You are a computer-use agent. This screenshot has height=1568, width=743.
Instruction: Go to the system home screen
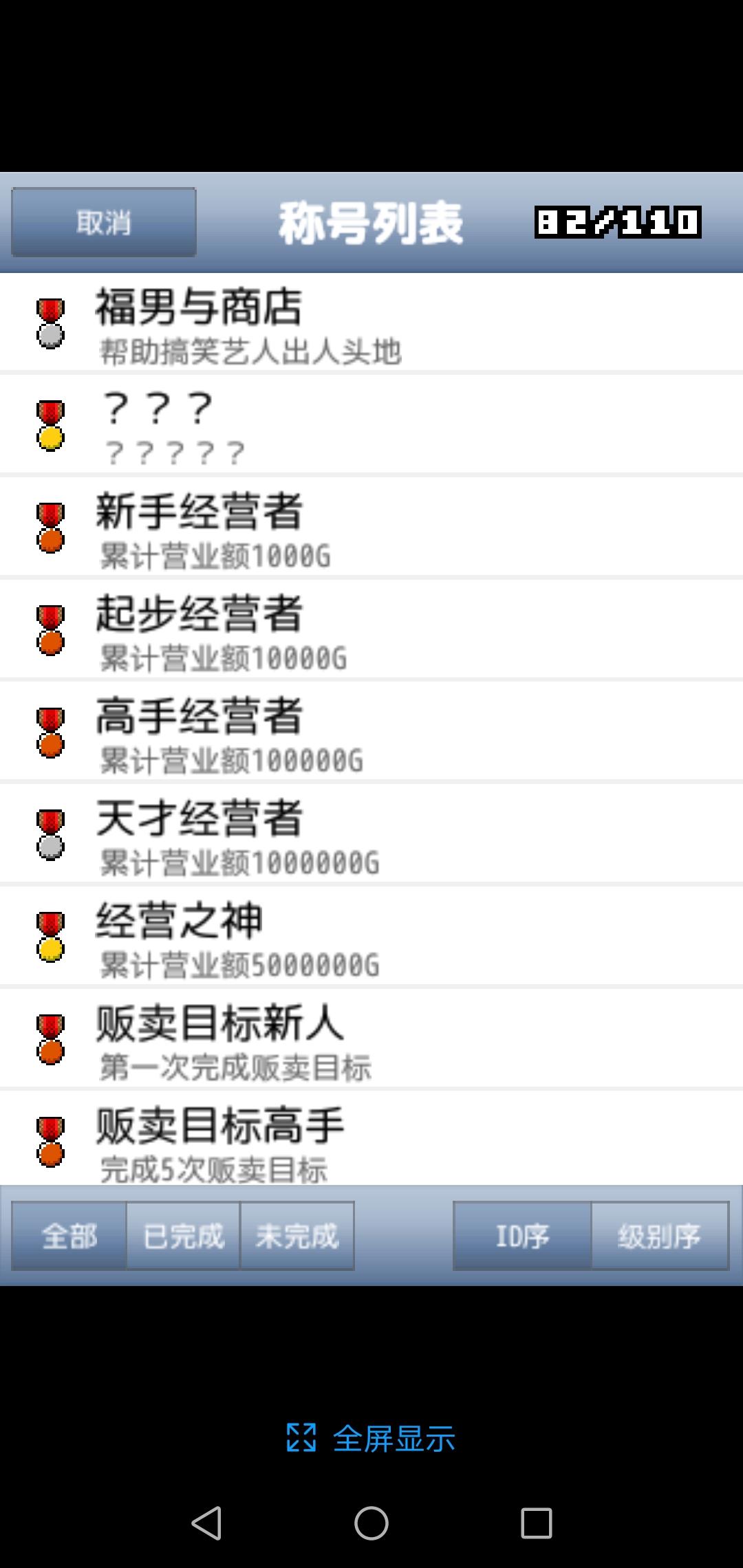point(371,1523)
